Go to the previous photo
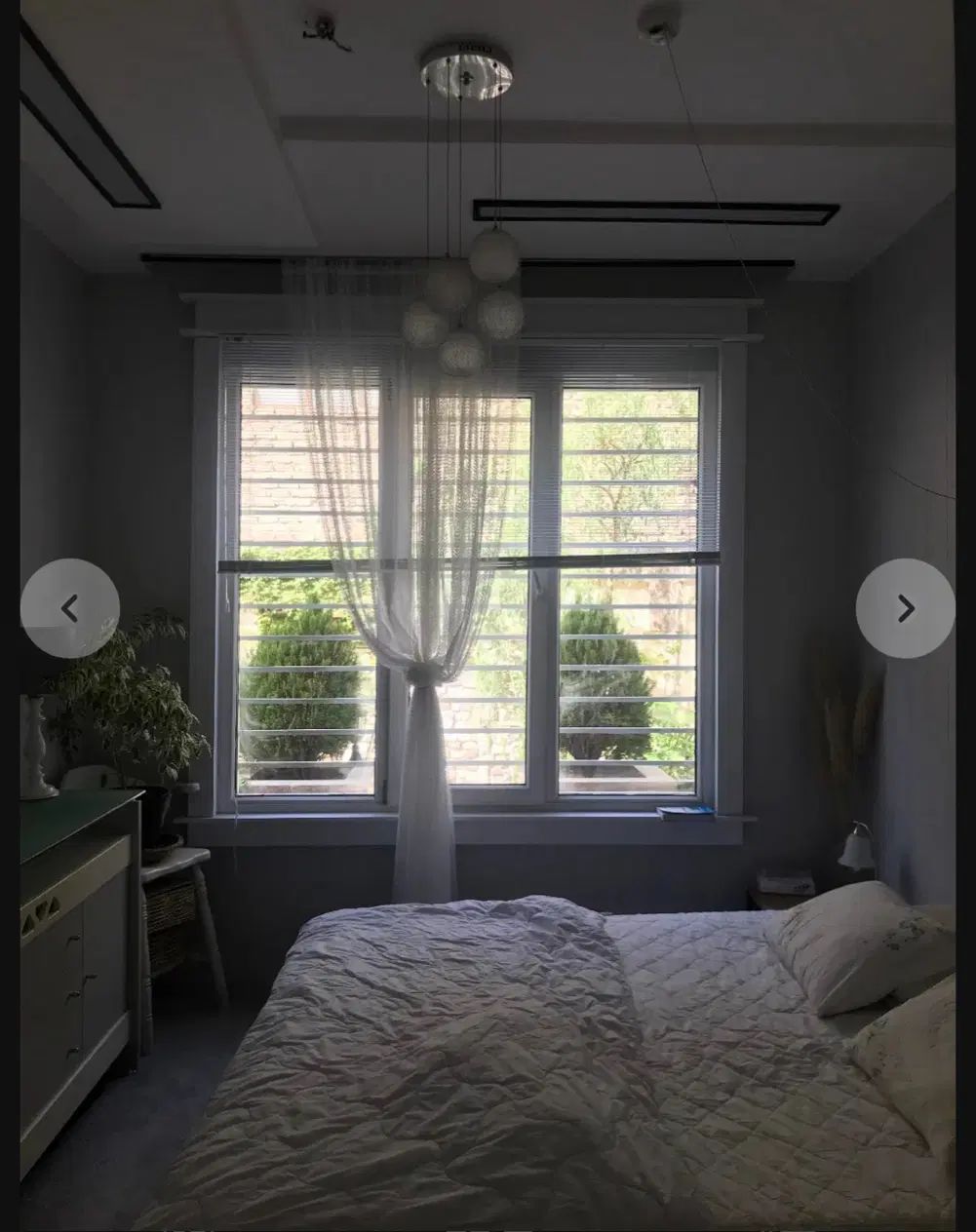 [x=70, y=608]
